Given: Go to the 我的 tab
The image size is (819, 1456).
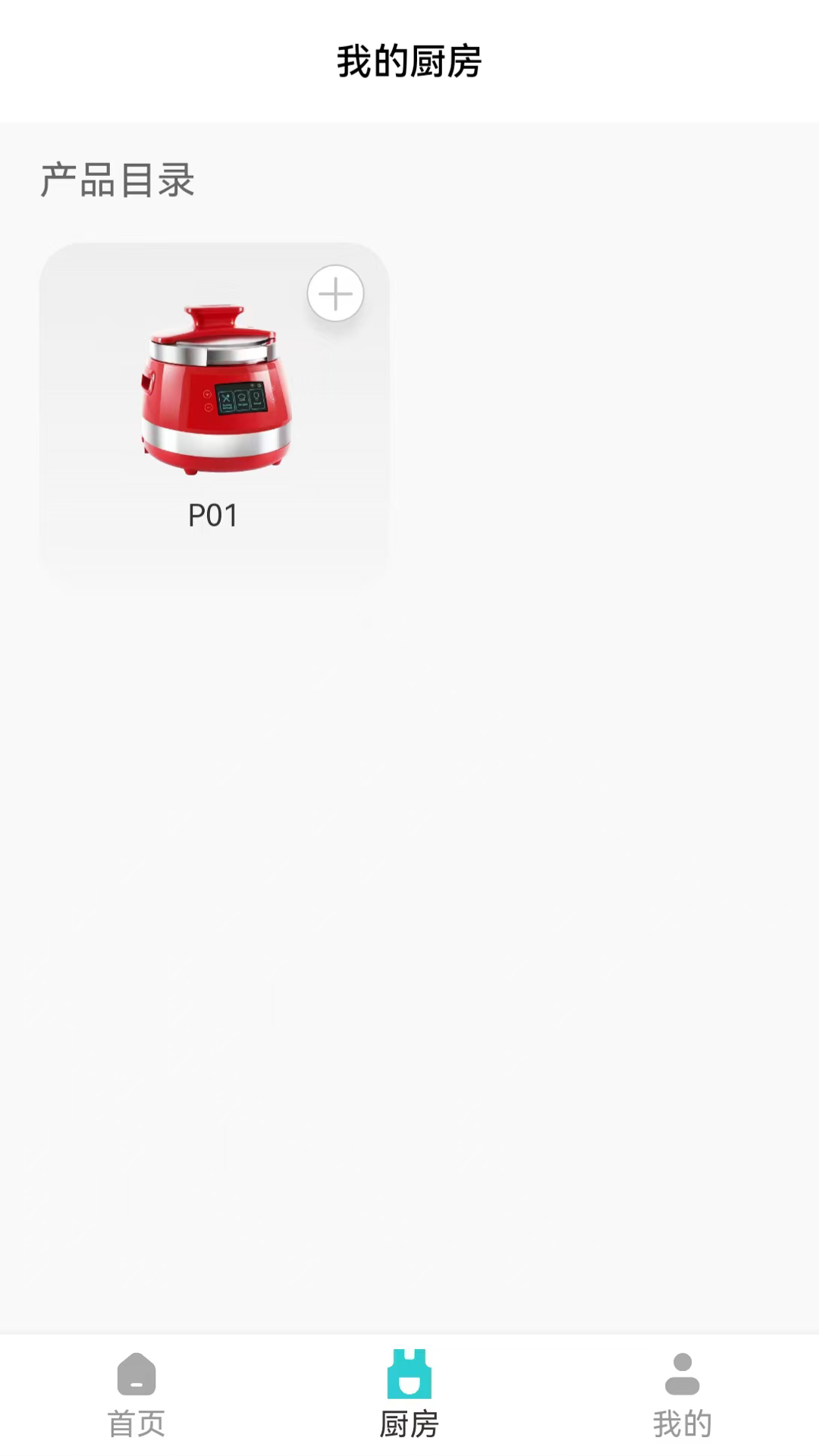Looking at the screenshot, I should pyautogui.click(x=682, y=1395).
